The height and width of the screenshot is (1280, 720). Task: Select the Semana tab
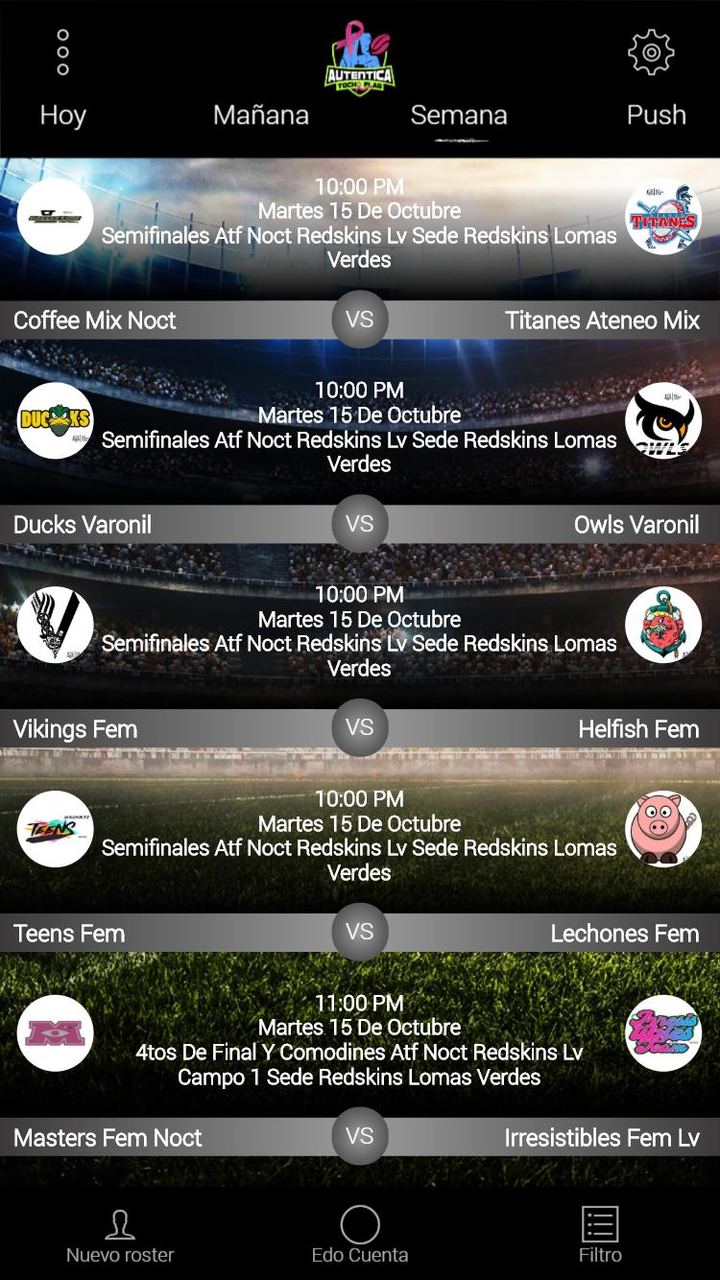tap(459, 115)
